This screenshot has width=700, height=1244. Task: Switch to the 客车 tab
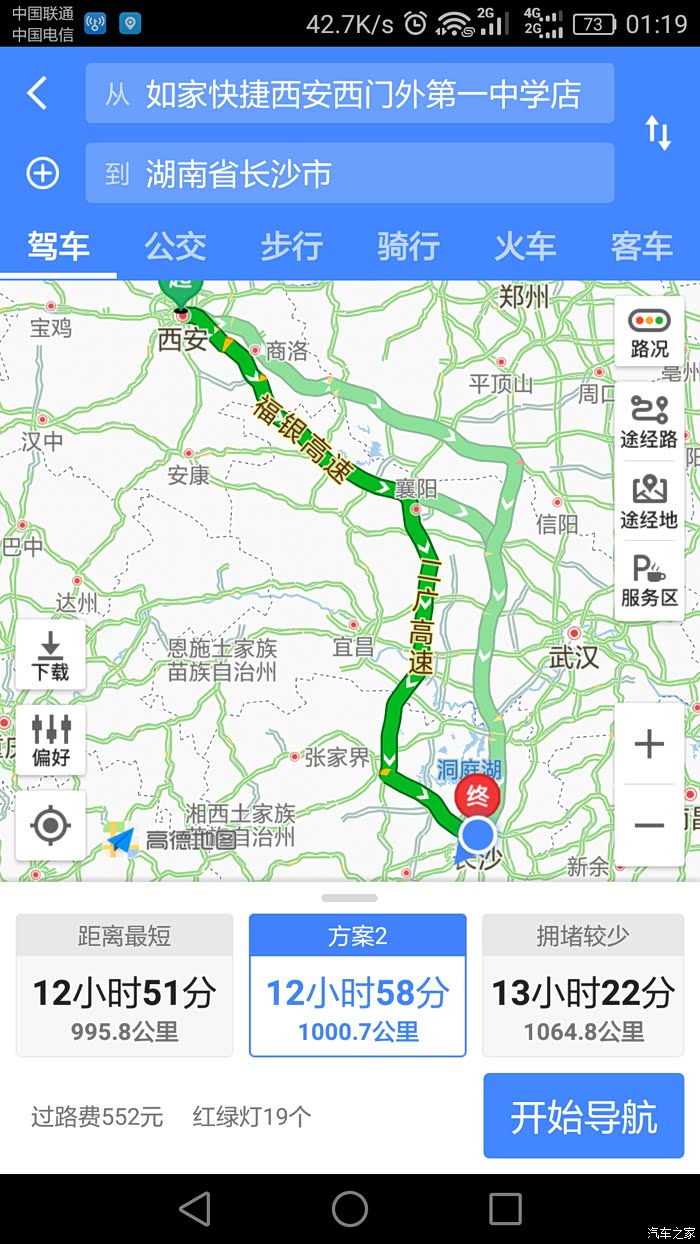pyautogui.click(x=642, y=245)
